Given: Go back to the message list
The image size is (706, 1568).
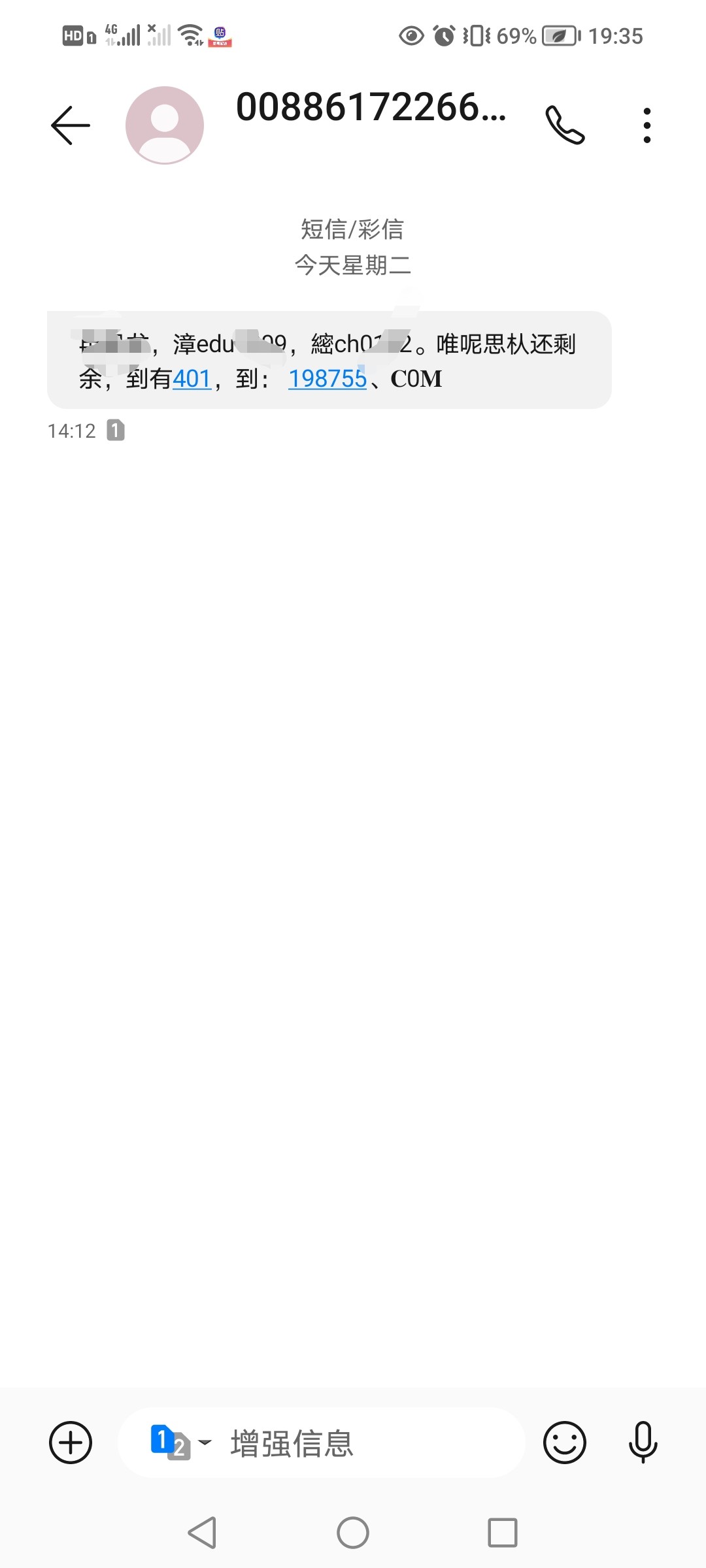Looking at the screenshot, I should click(x=71, y=125).
